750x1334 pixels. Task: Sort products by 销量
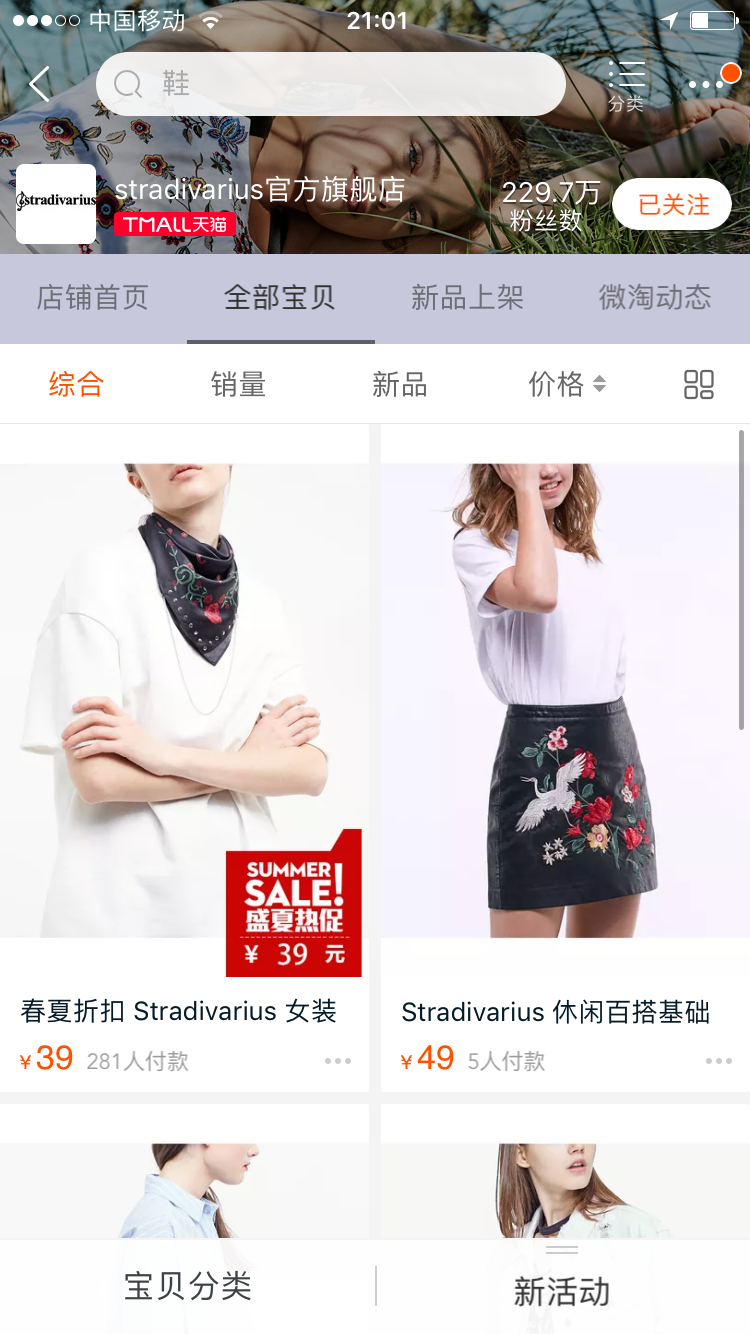tap(238, 384)
